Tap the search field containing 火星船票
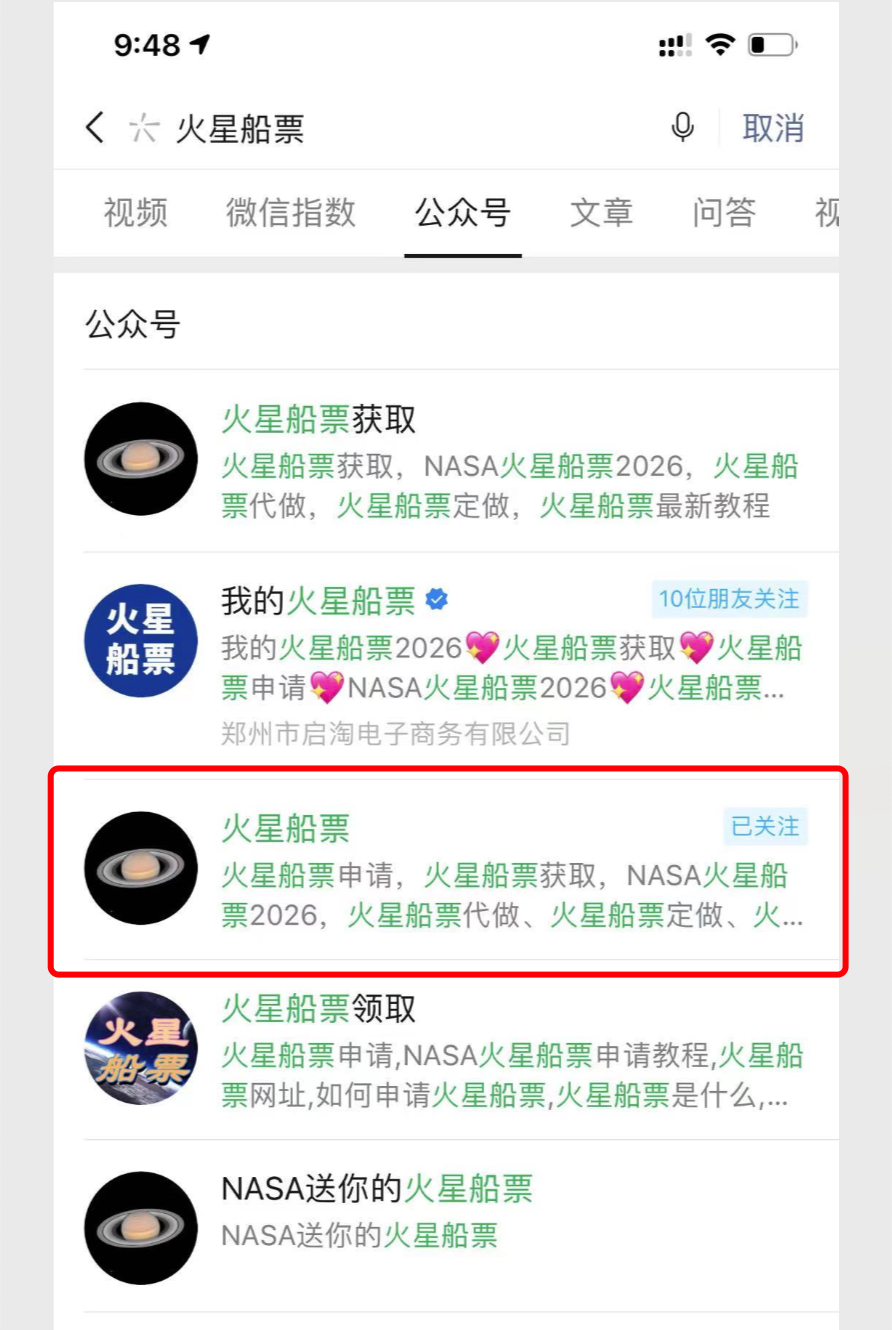The height and width of the screenshot is (1330, 892). (x=400, y=128)
